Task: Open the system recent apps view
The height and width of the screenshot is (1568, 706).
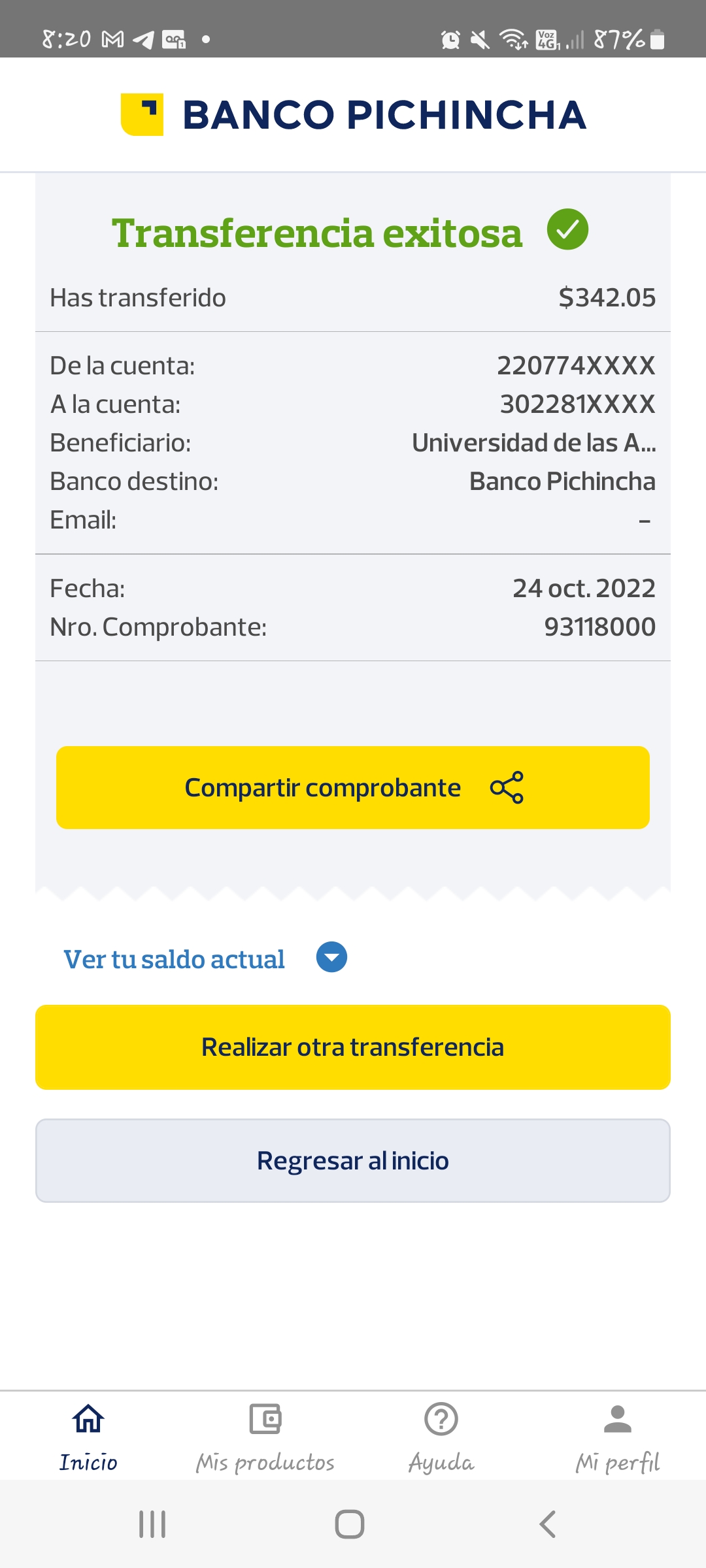Action: coord(152,1524)
